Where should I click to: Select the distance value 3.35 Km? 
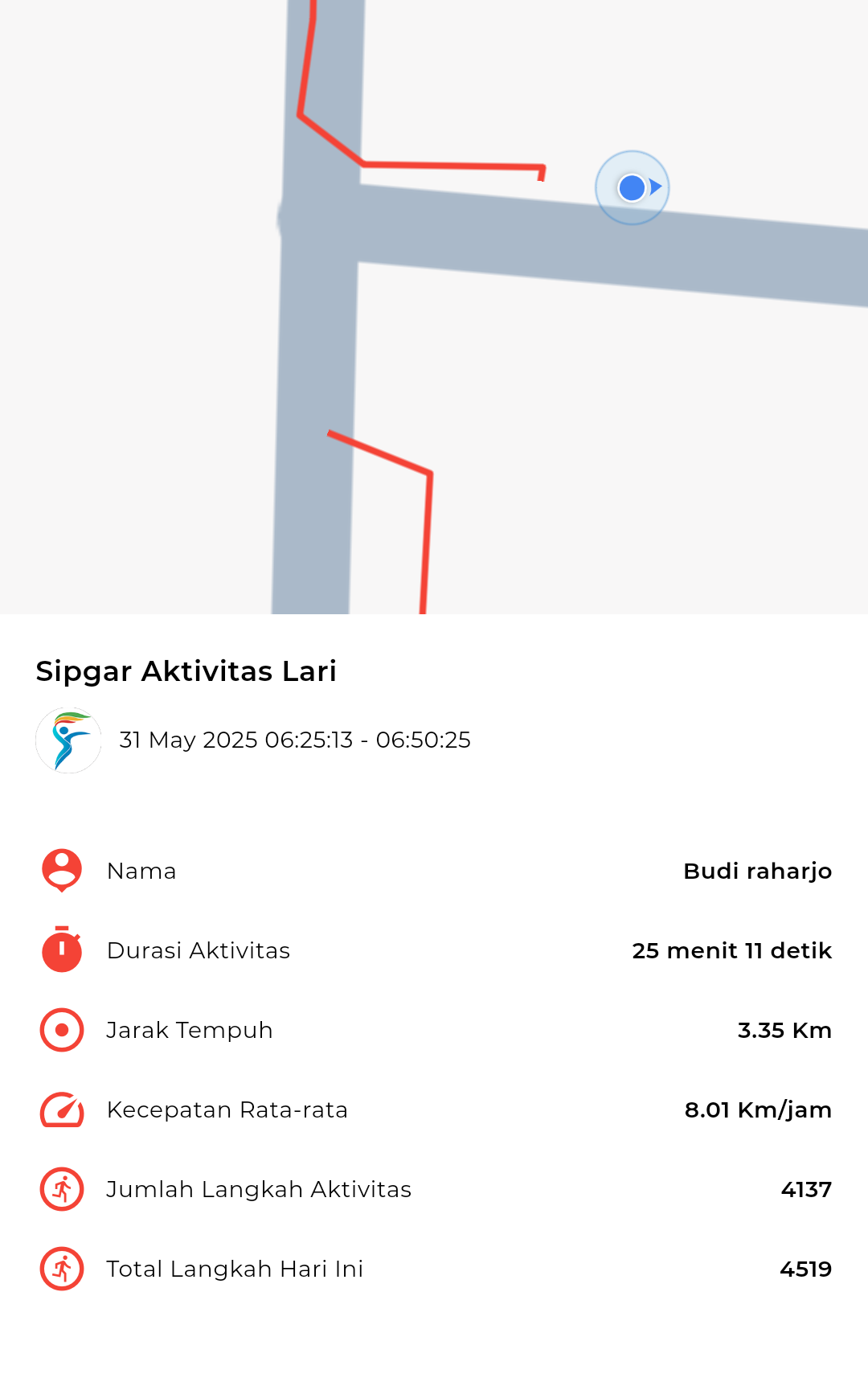pos(785,1030)
